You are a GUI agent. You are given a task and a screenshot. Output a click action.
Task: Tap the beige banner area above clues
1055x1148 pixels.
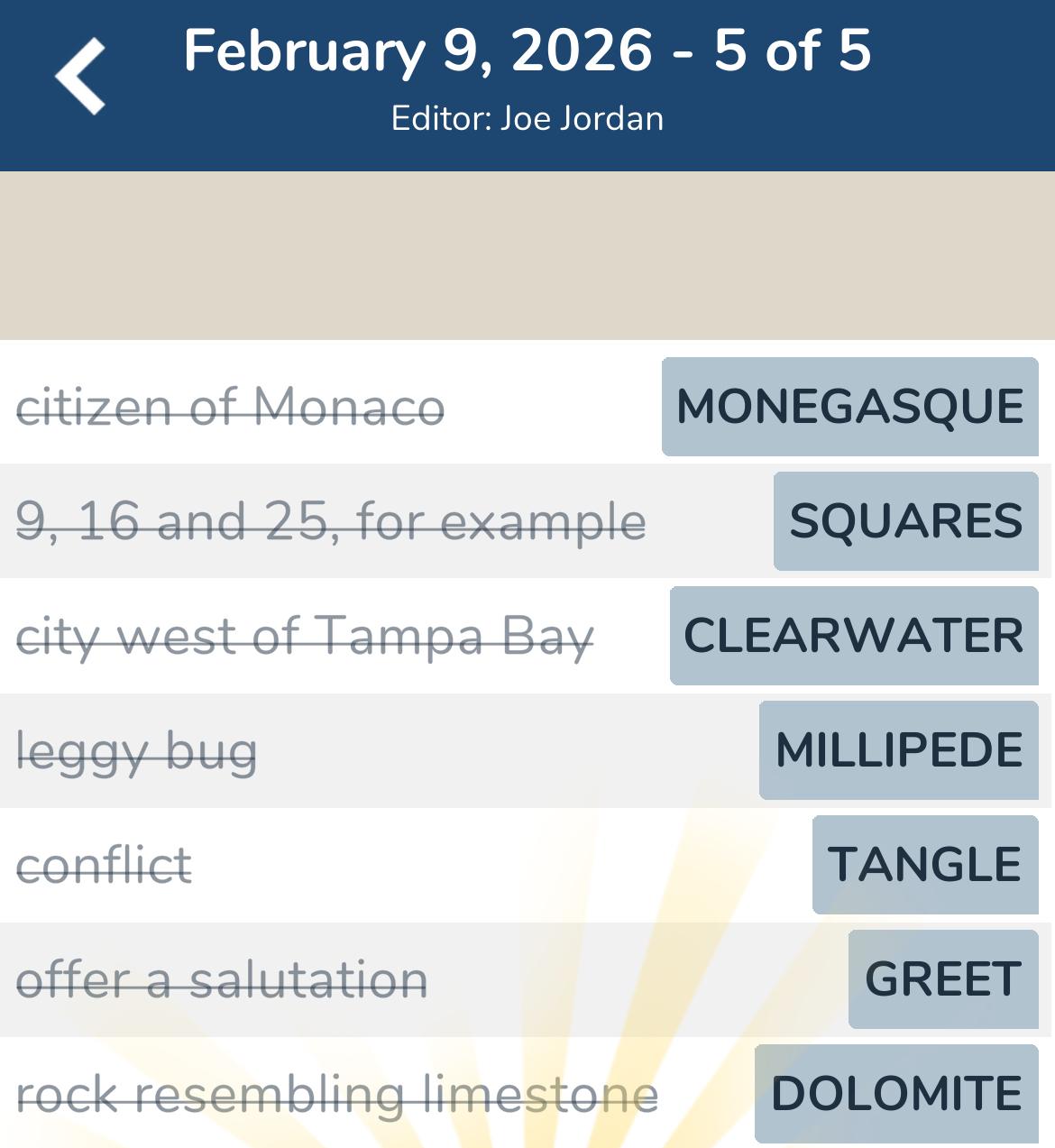pyautogui.click(x=527, y=253)
